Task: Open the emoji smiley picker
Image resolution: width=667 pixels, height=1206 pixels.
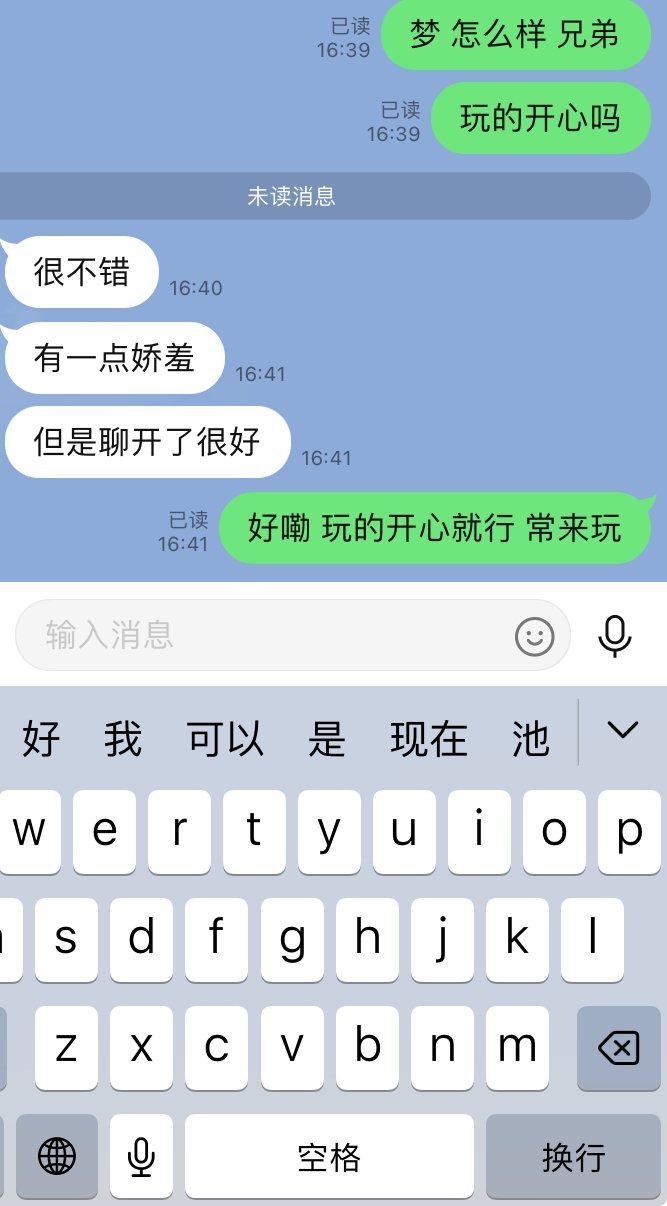Action: (534, 636)
